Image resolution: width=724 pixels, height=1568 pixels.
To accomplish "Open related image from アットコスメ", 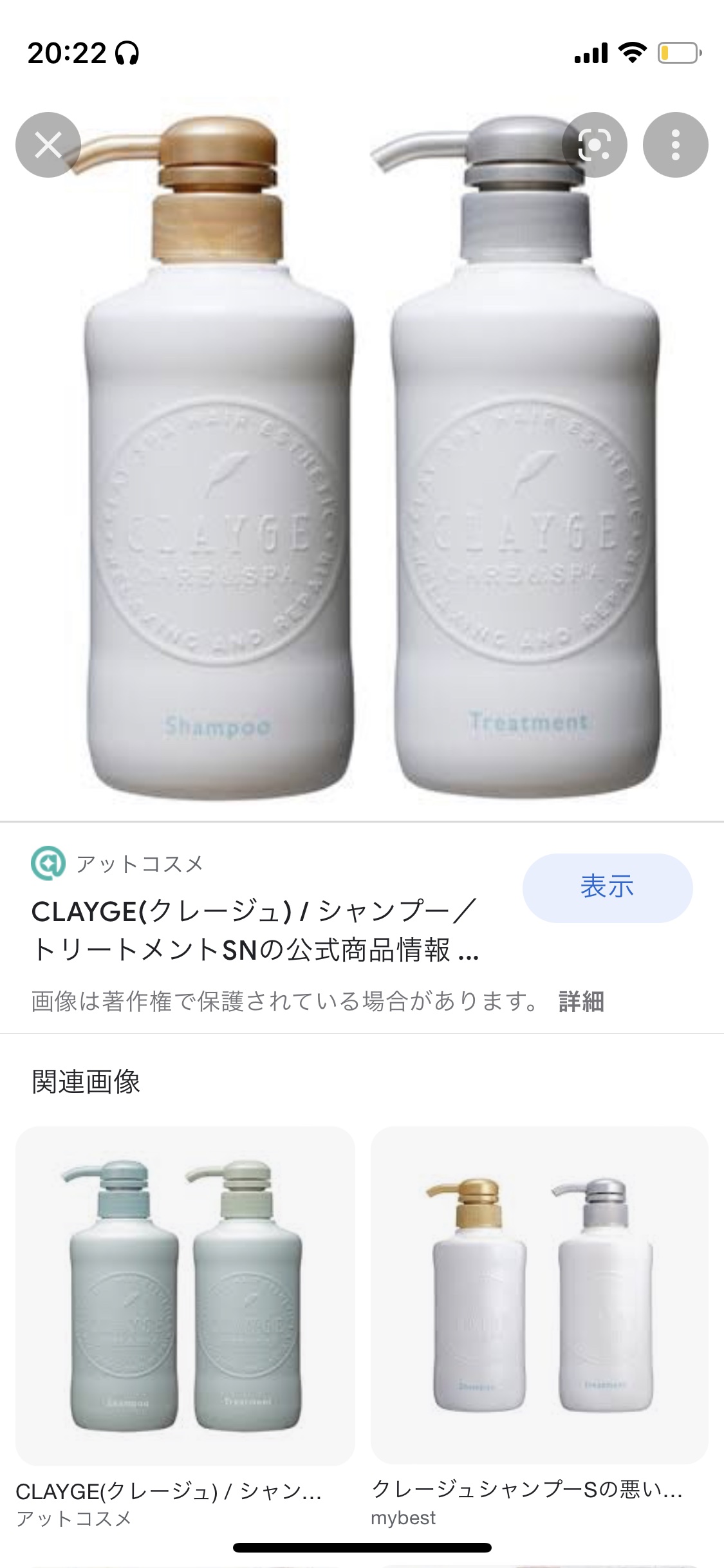I will tap(185, 1295).
